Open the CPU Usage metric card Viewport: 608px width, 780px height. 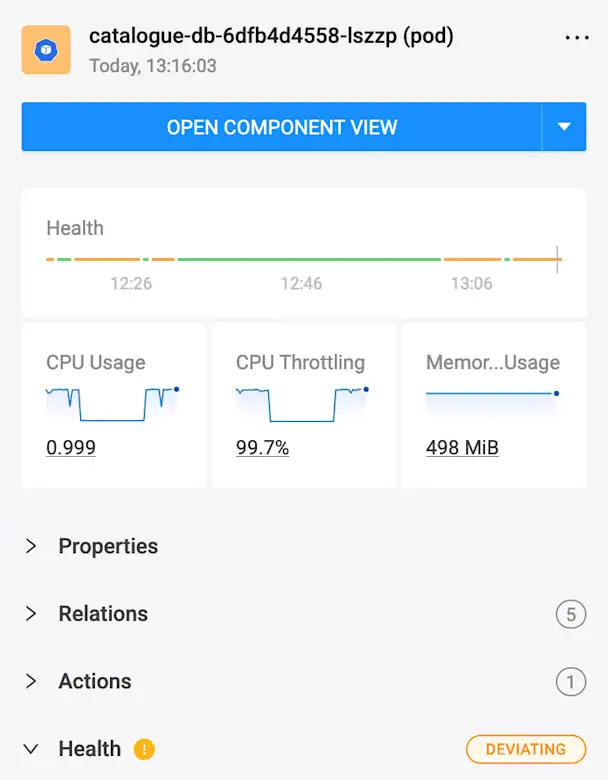click(x=113, y=405)
